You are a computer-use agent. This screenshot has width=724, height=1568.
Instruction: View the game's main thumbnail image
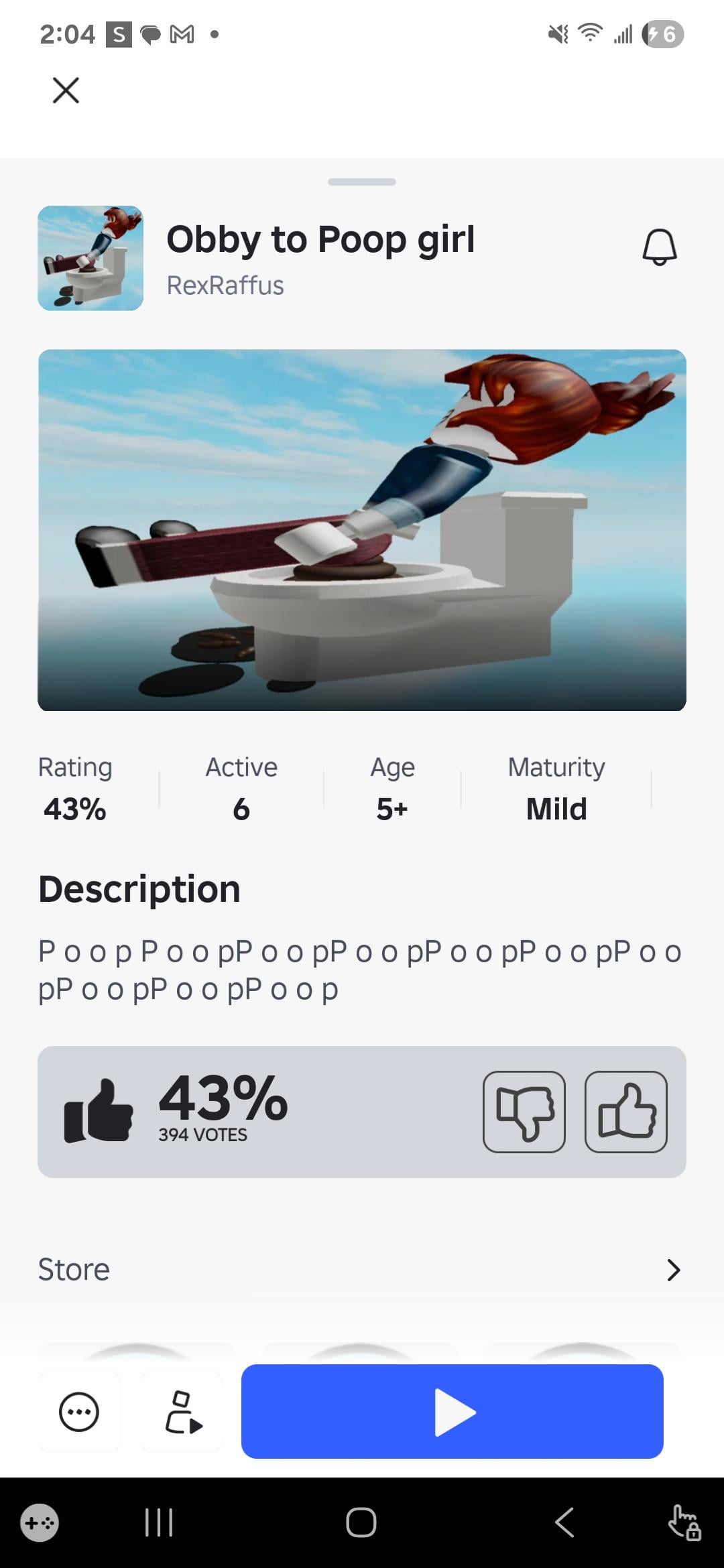[362, 529]
